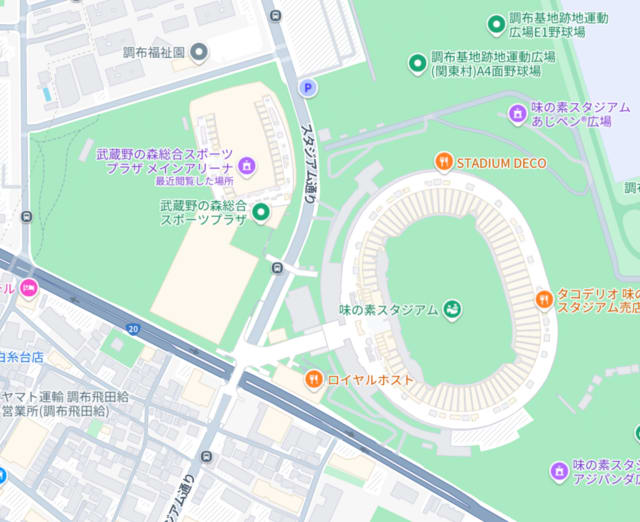Select the 調布福祉園 map pin
This screenshot has height=522, width=640.
[x=199, y=52]
